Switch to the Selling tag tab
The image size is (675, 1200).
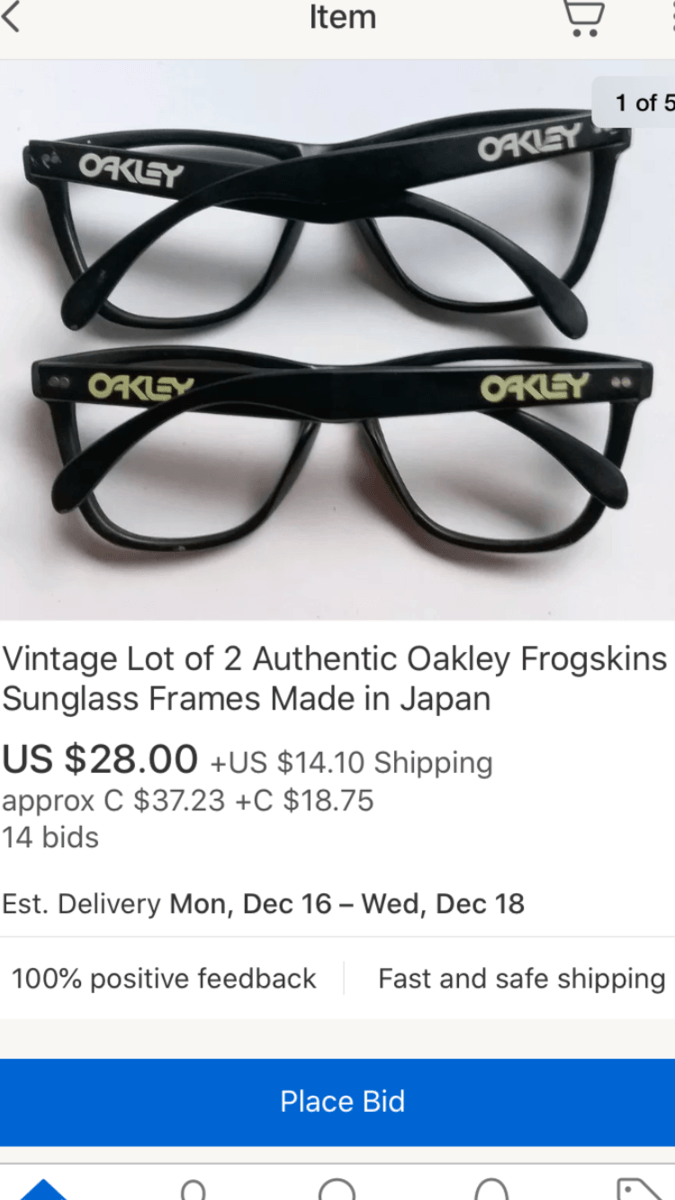(x=635, y=1190)
